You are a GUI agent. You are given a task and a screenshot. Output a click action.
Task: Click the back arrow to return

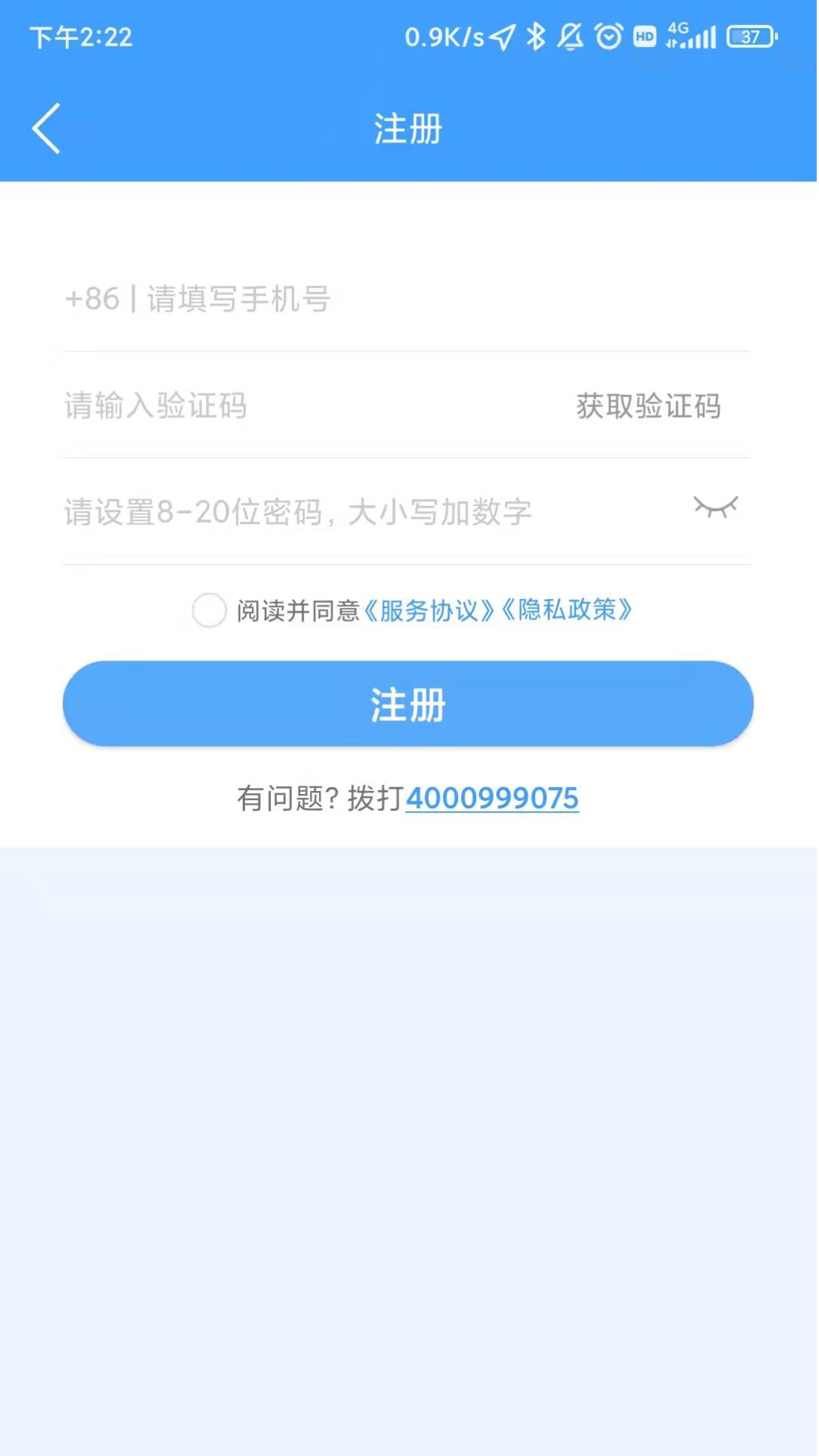(x=45, y=128)
